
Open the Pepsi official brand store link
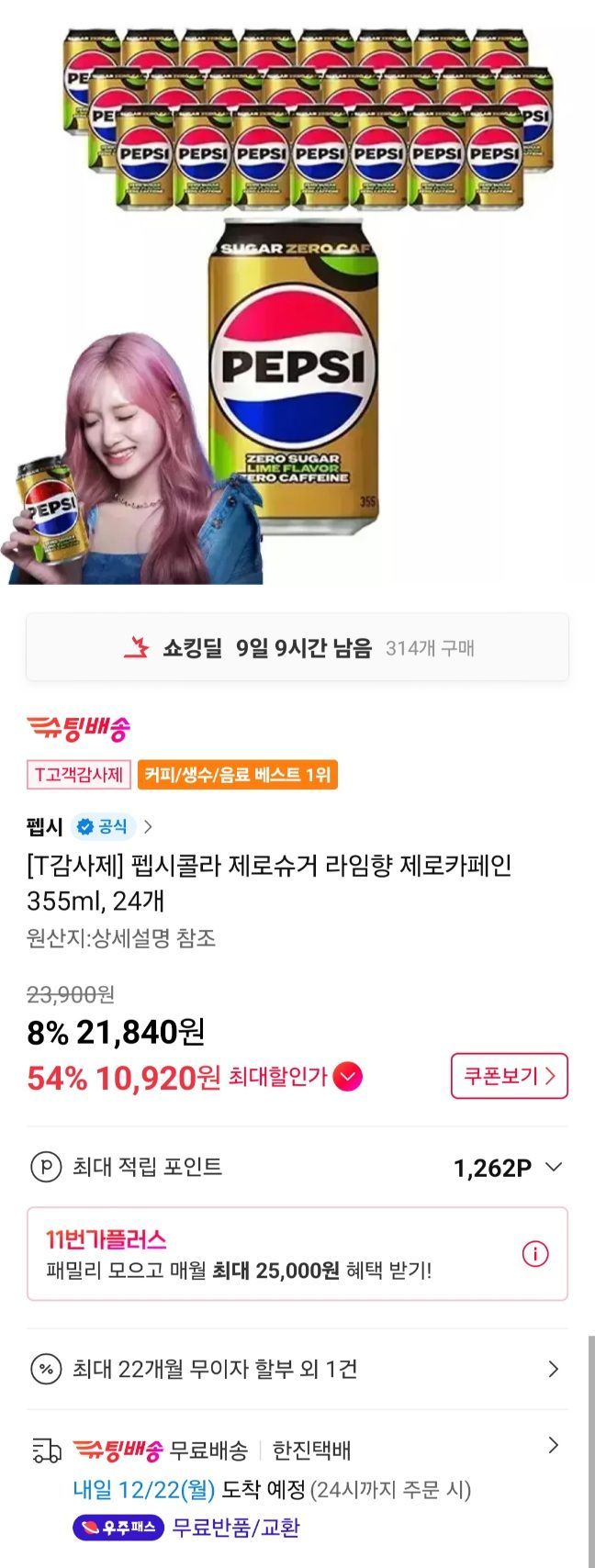coord(89,826)
